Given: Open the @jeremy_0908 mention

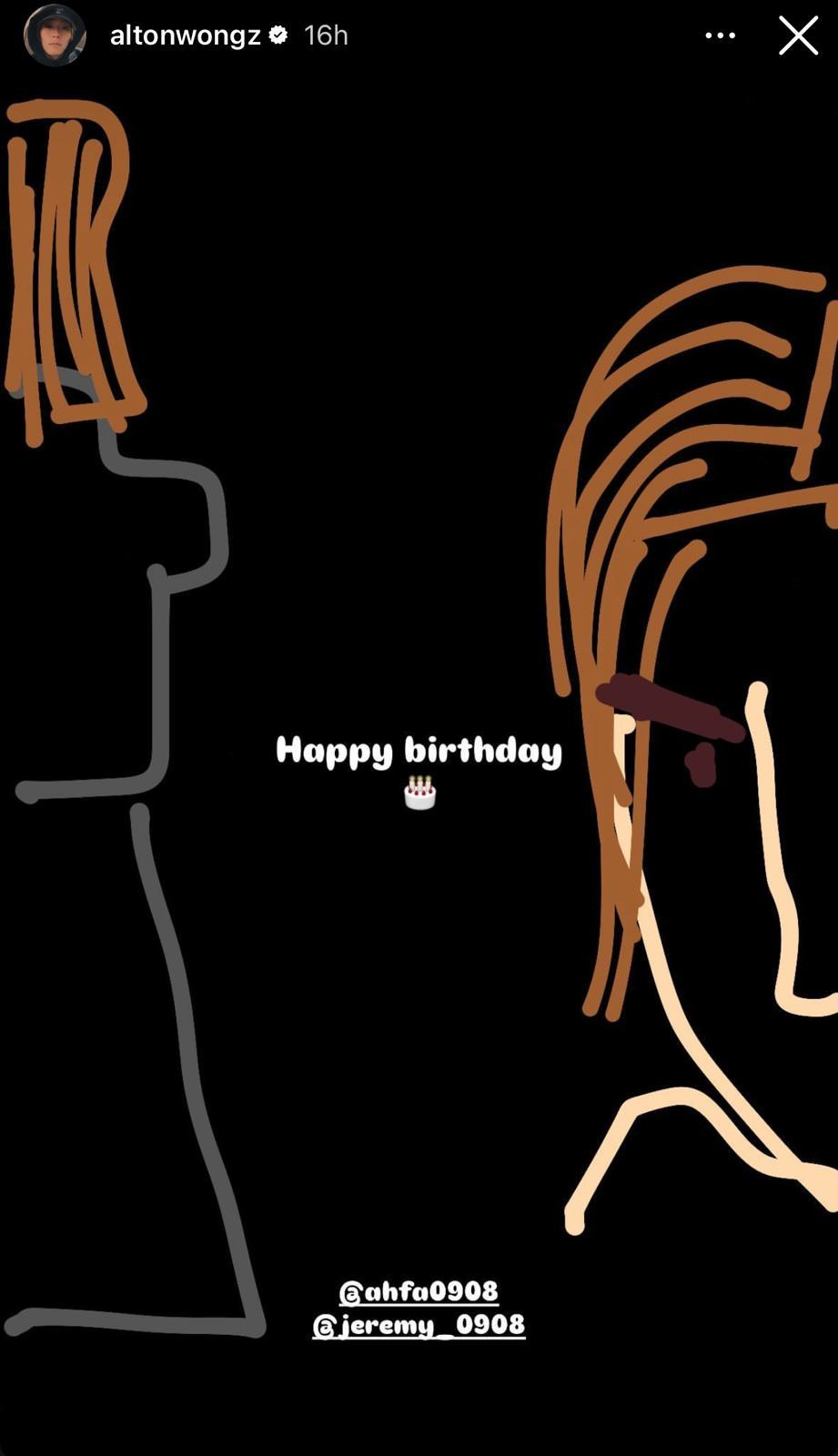Looking at the screenshot, I should click(x=419, y=1325).
